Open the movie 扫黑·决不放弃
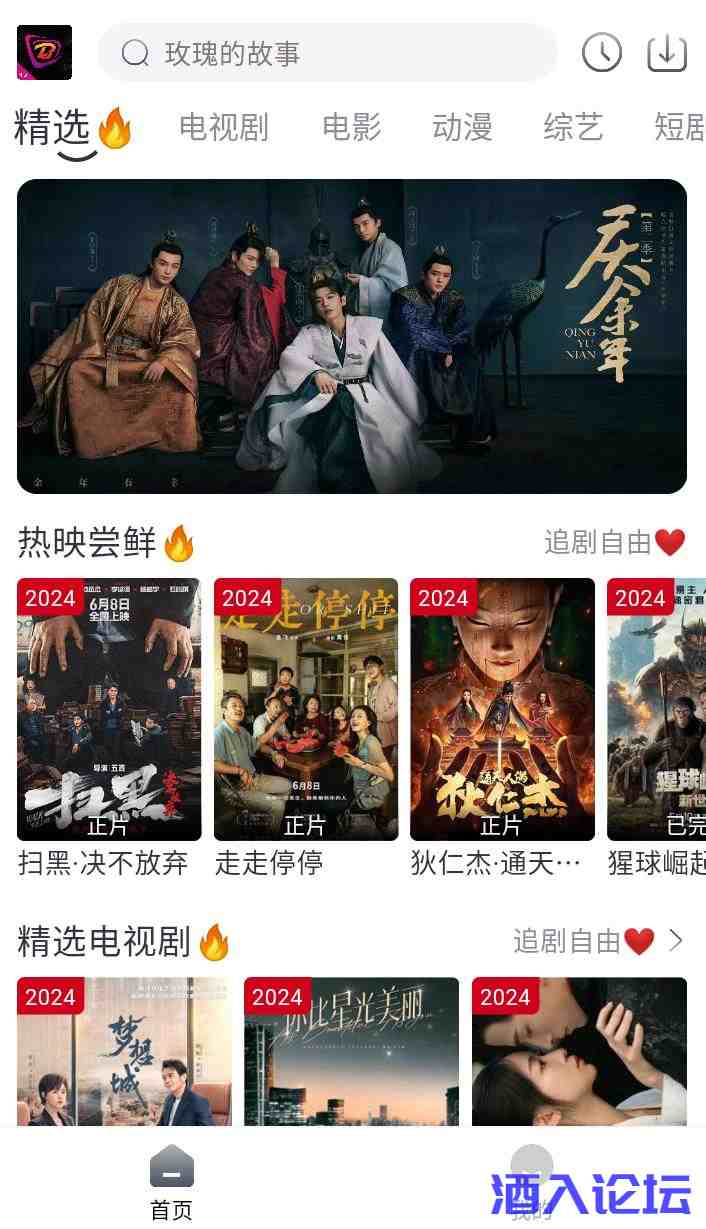 pos(109,710)
